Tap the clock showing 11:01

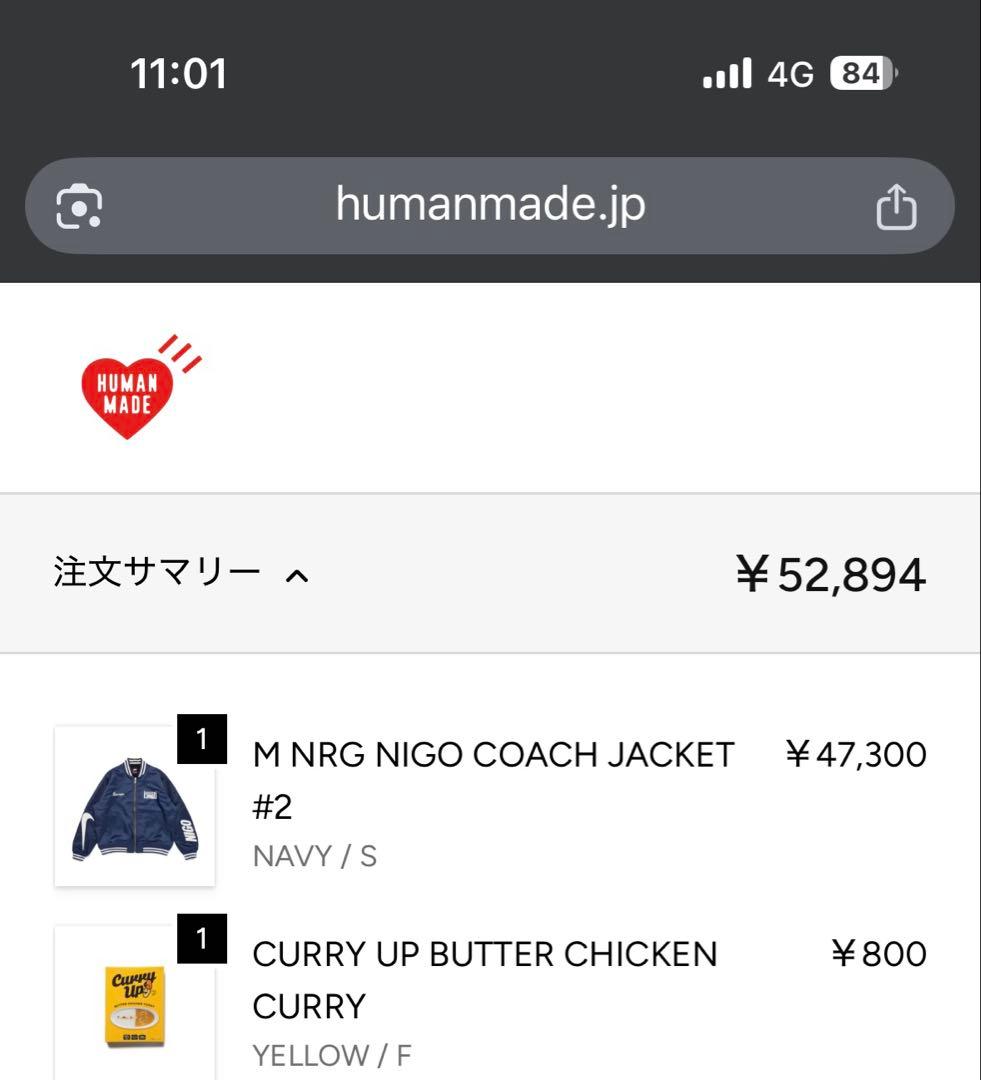click(177, 72)
